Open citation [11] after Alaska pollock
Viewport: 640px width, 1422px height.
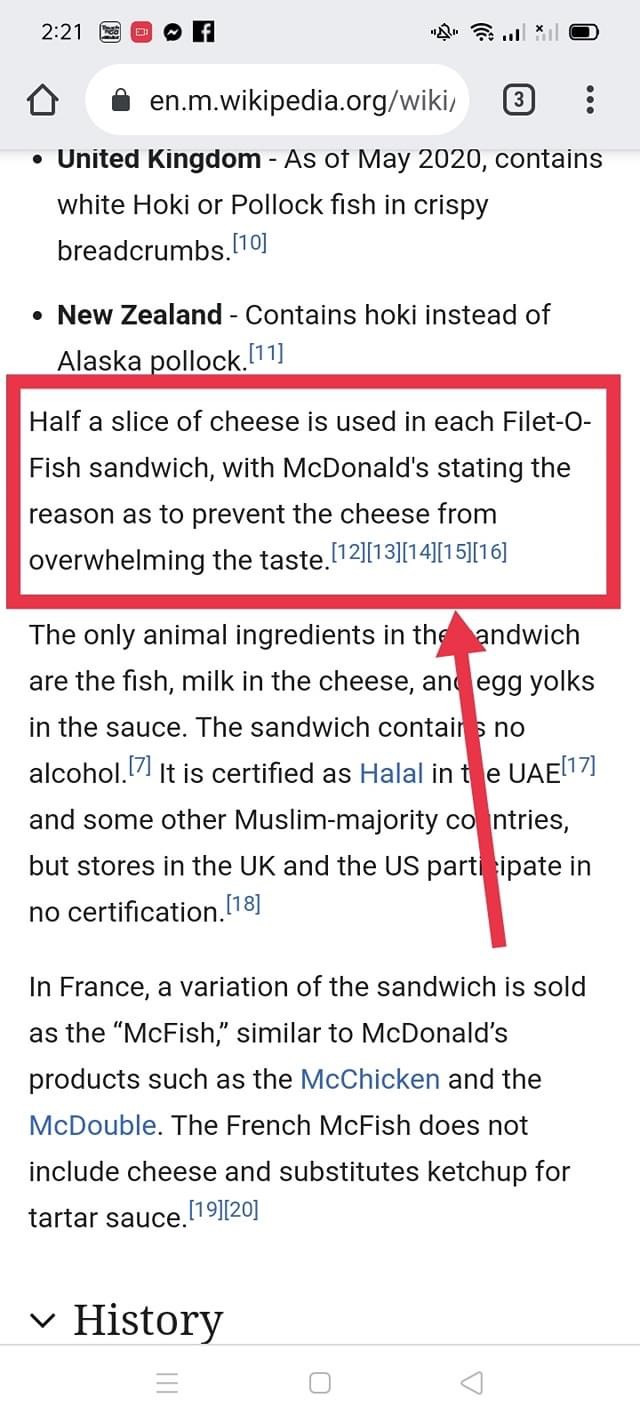[x=266, y=353]
